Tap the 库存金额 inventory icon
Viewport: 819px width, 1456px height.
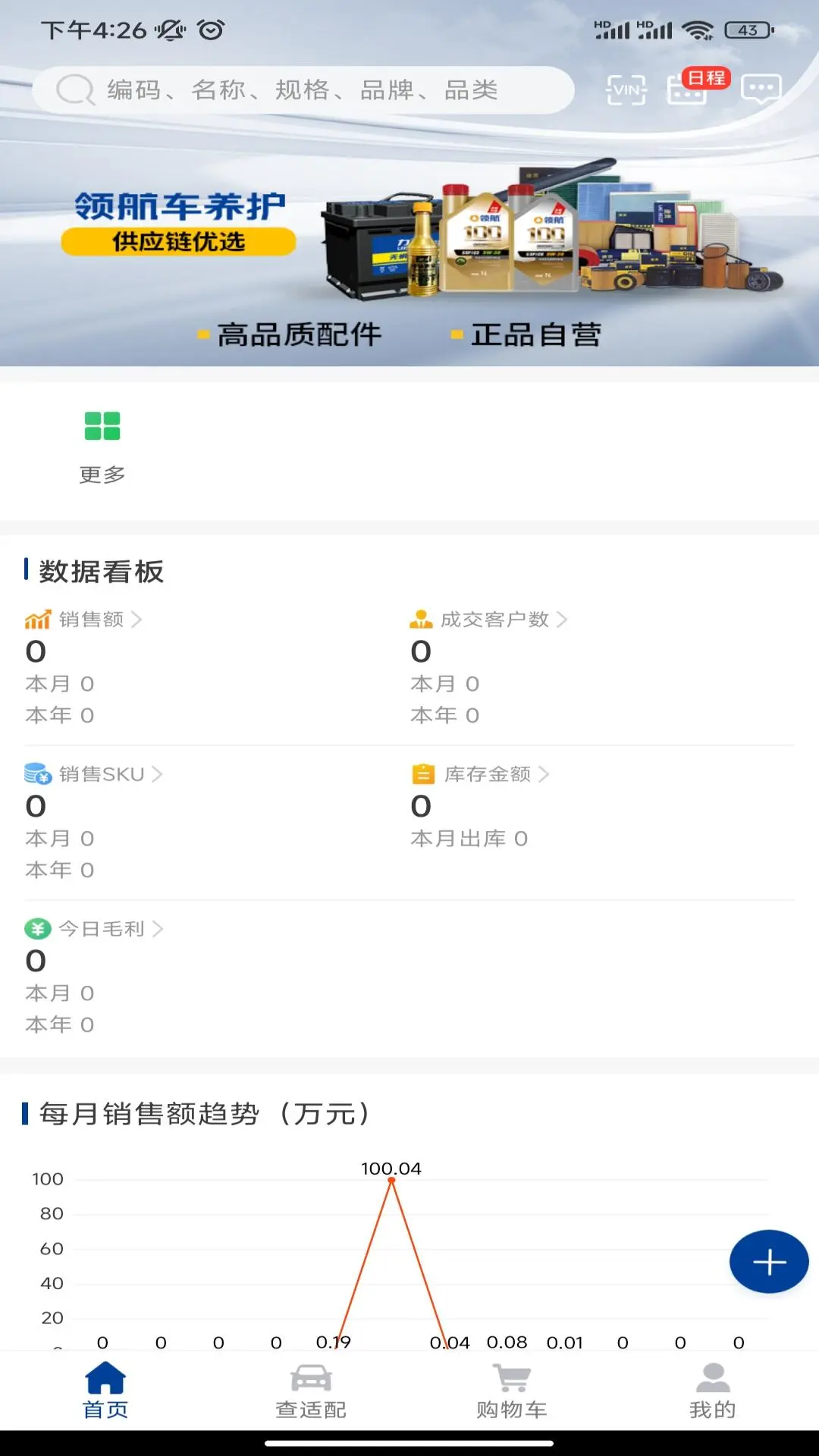[421, 774]
